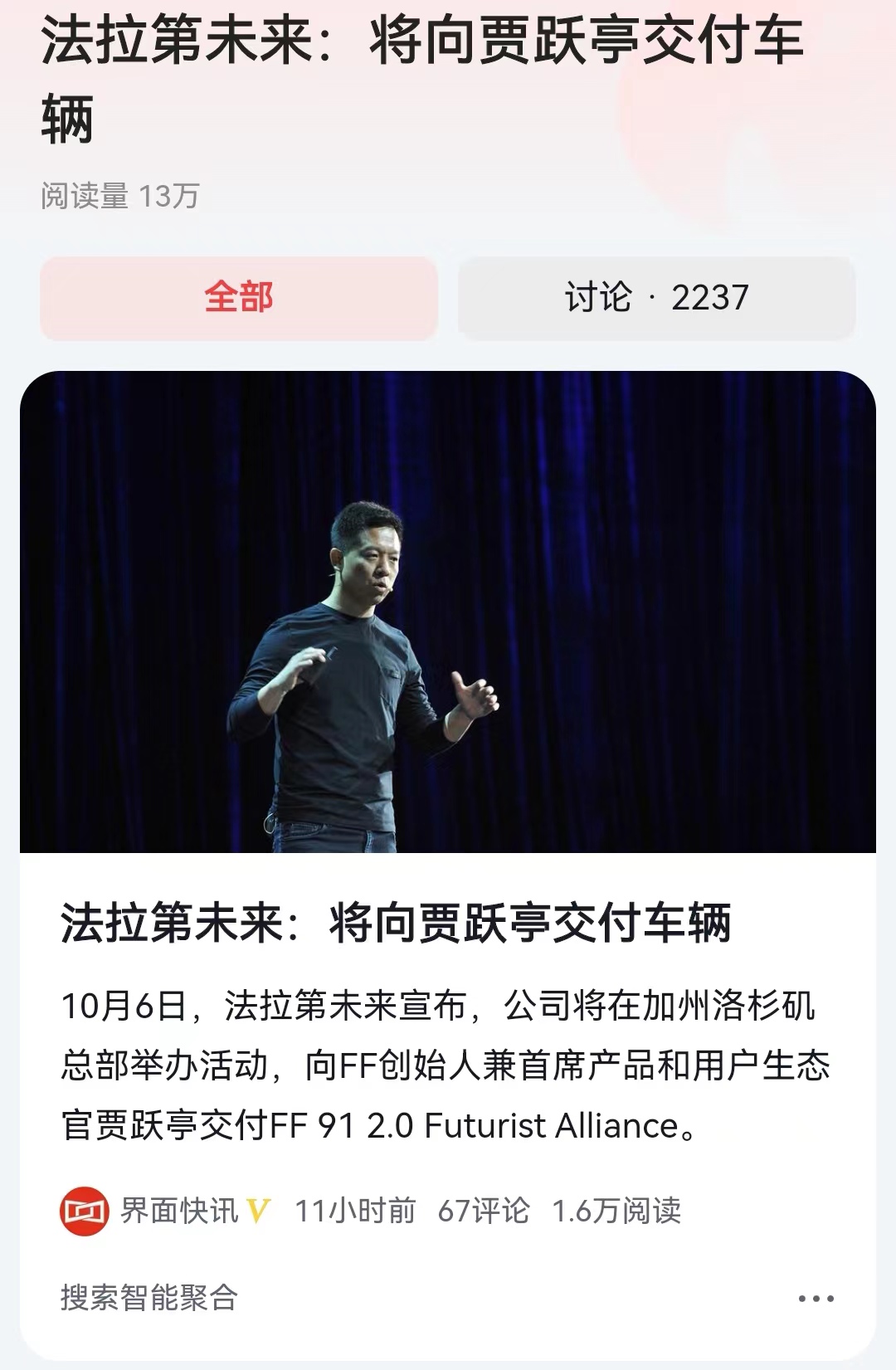896x1370 pixels.
Task: Select the 全部 tab
Action: (x=239, y=299)
